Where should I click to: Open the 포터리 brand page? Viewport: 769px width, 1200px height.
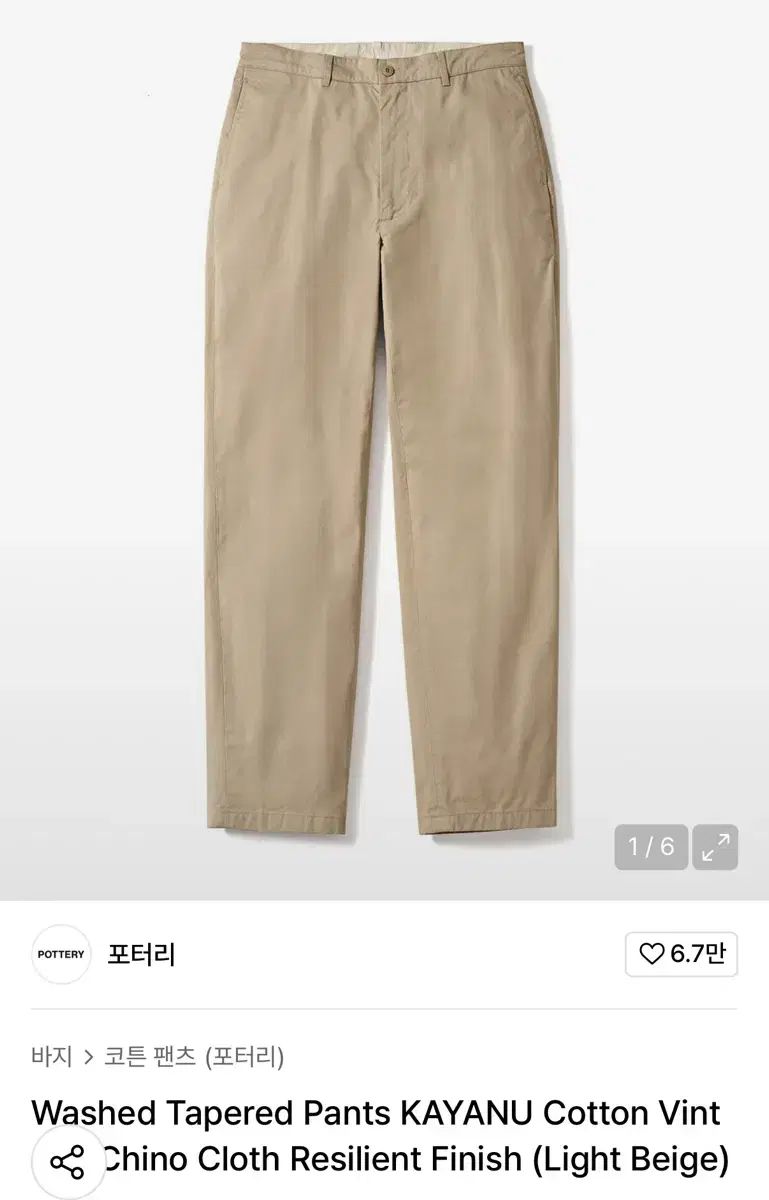click(141, 954)
